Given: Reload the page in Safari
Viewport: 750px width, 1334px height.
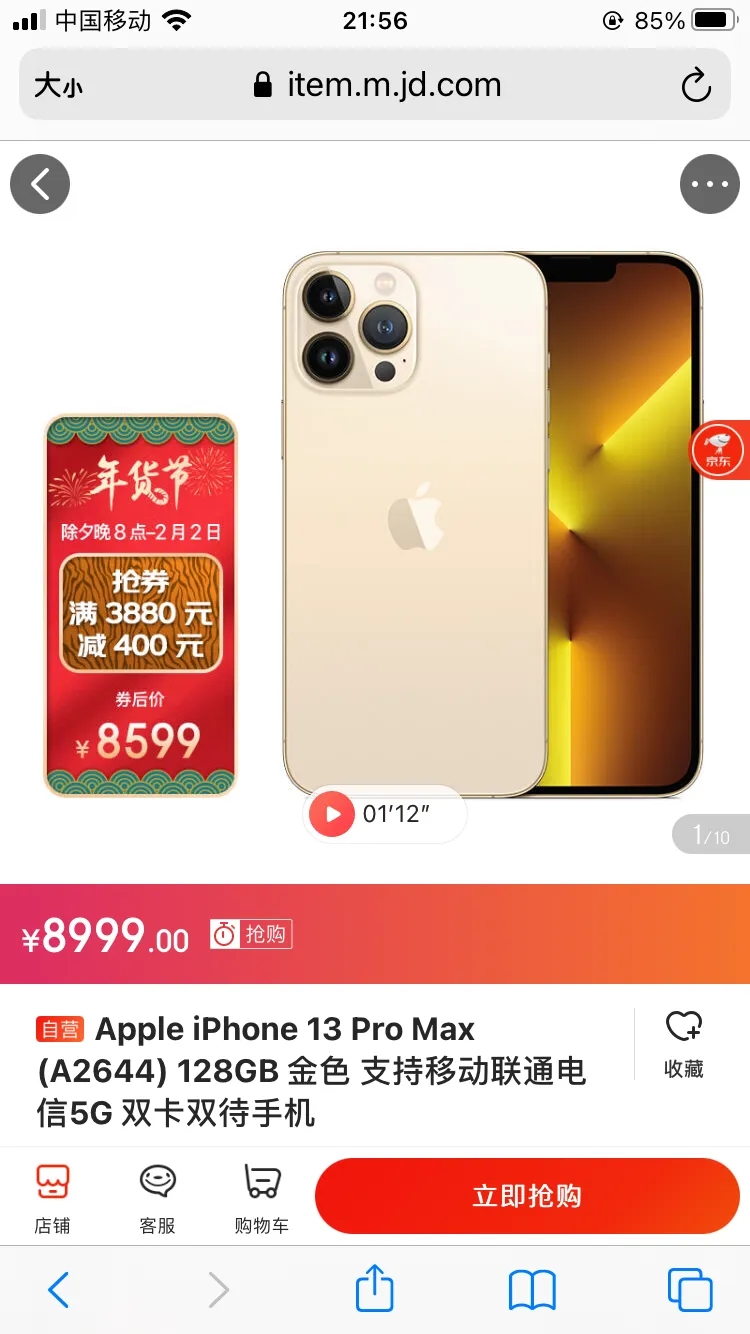Looking at the screenshot, I should coord(696,86).
